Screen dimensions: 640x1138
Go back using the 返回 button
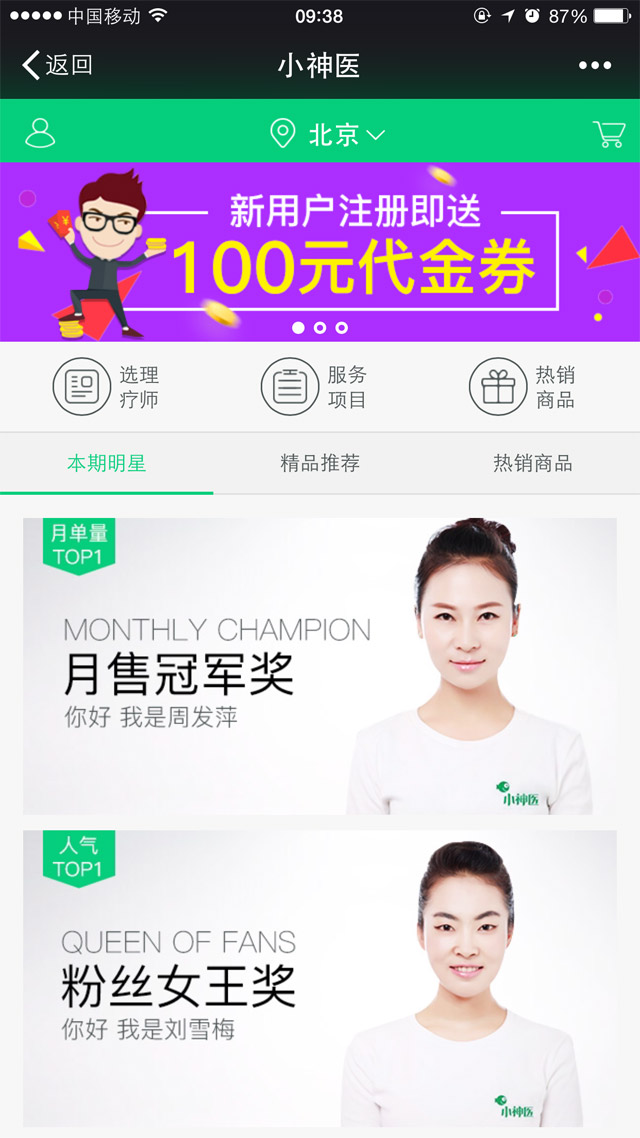(57, 66)
